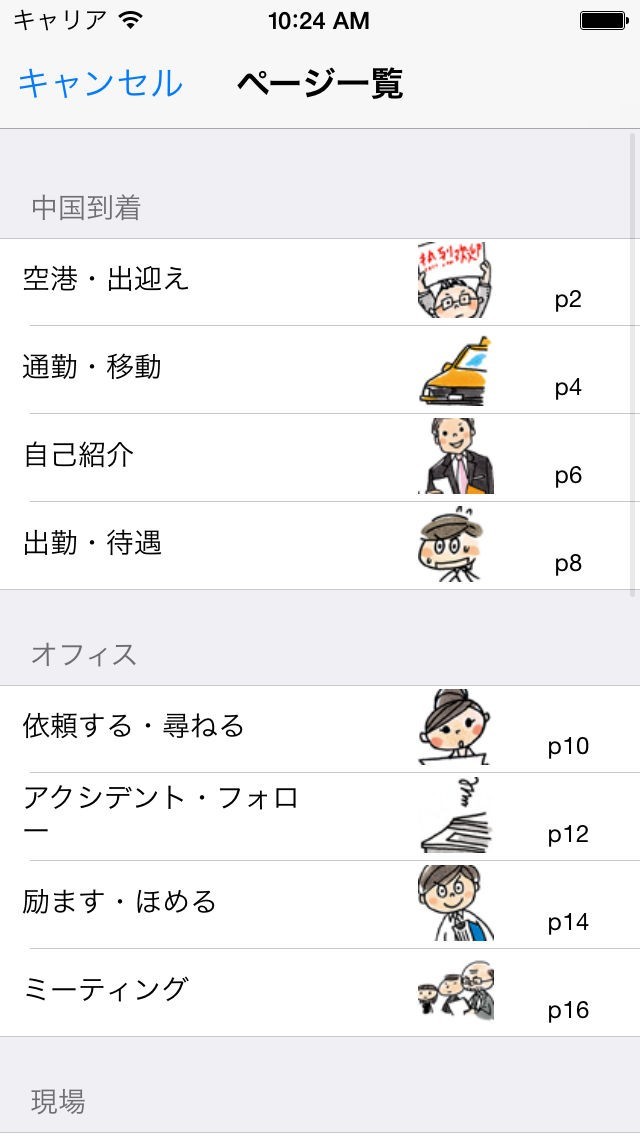Open the 空港・出迎え page
The height and width of the screenshot is (1136, 640).
point(107,280)
